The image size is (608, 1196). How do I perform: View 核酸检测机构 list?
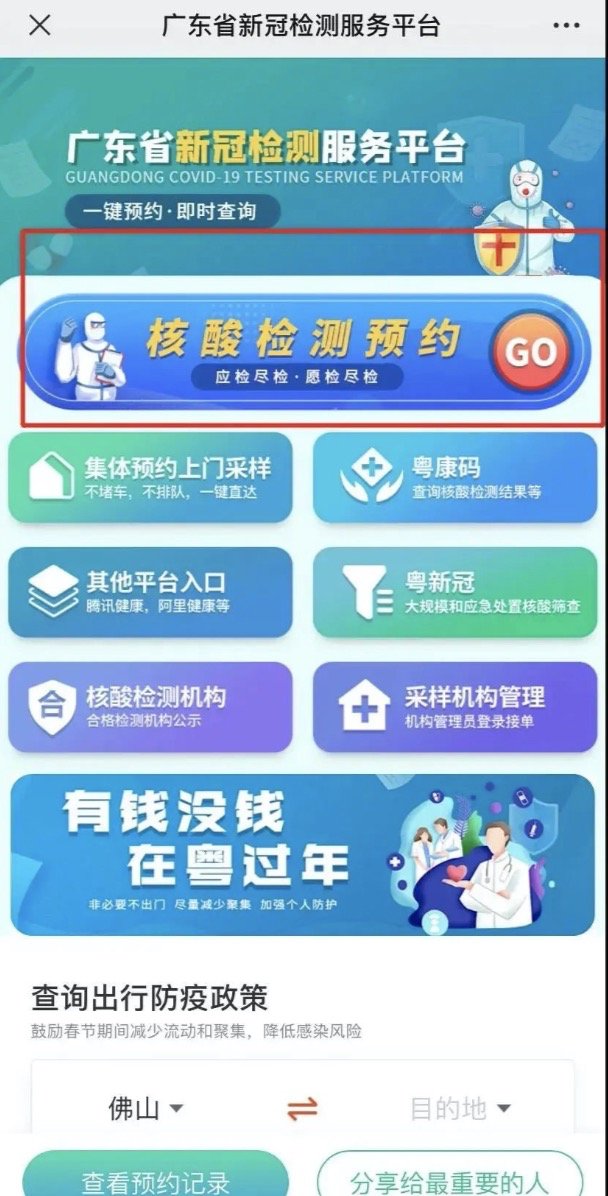[151, 706]
